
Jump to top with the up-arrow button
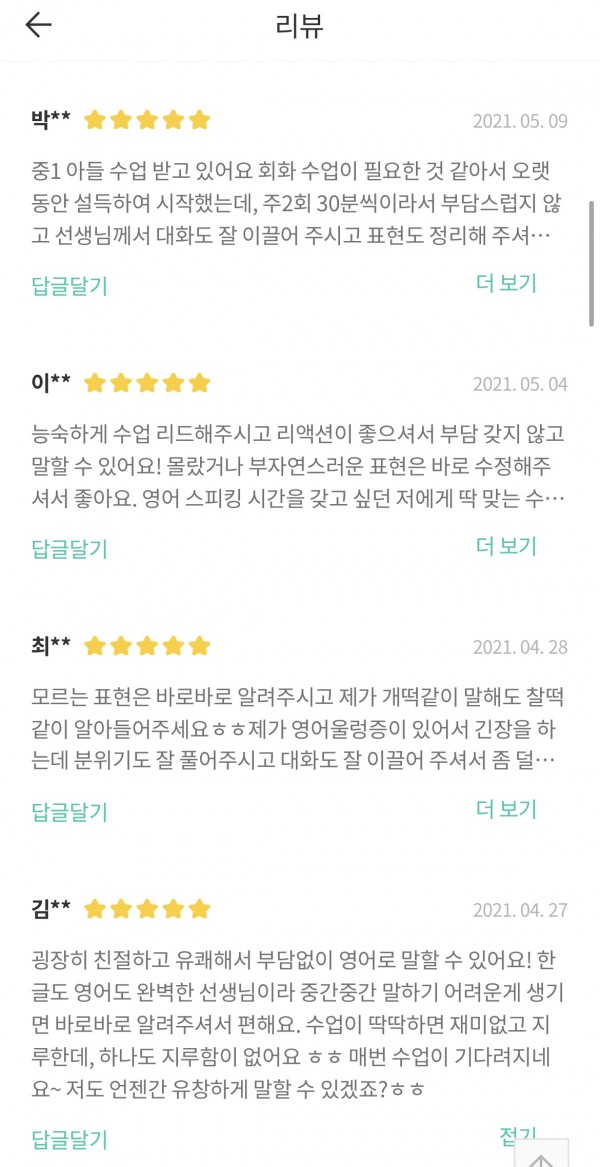[x=541, y=1157]
